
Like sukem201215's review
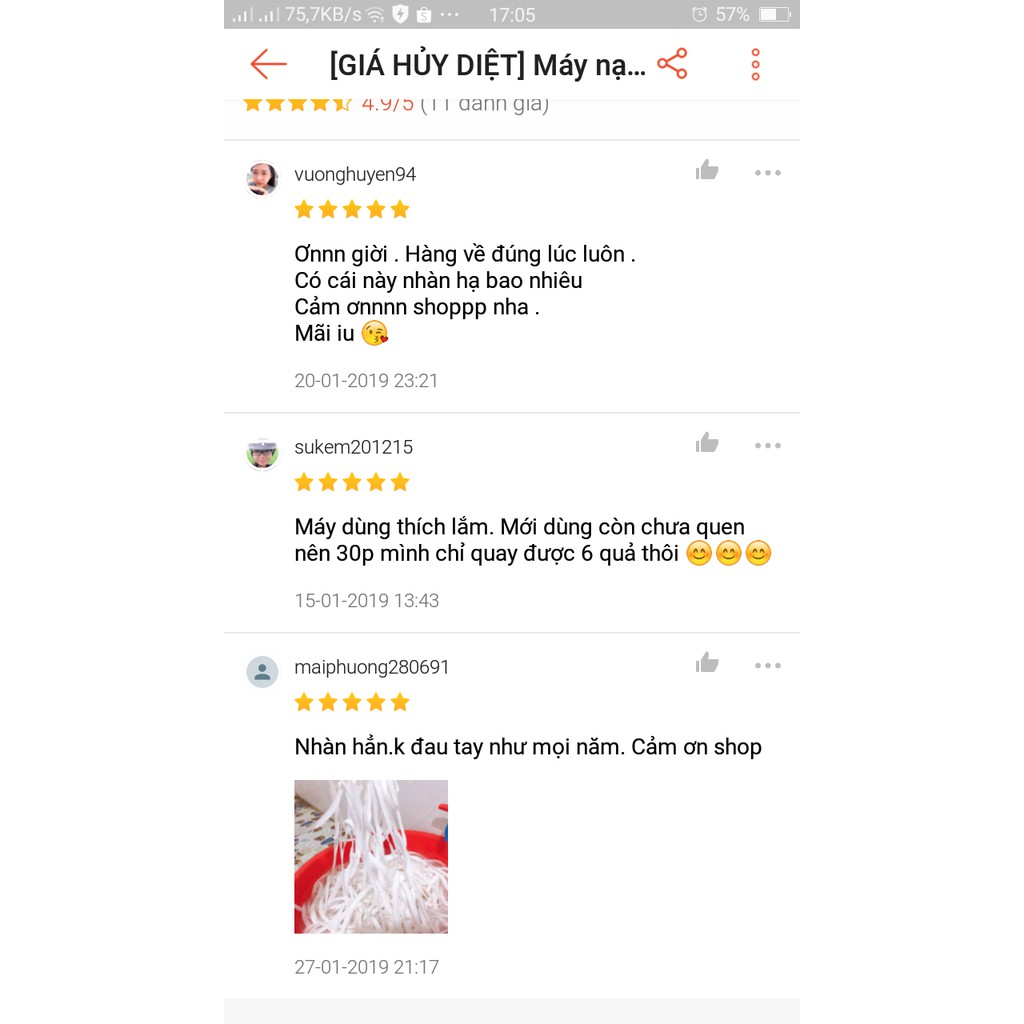707,443
